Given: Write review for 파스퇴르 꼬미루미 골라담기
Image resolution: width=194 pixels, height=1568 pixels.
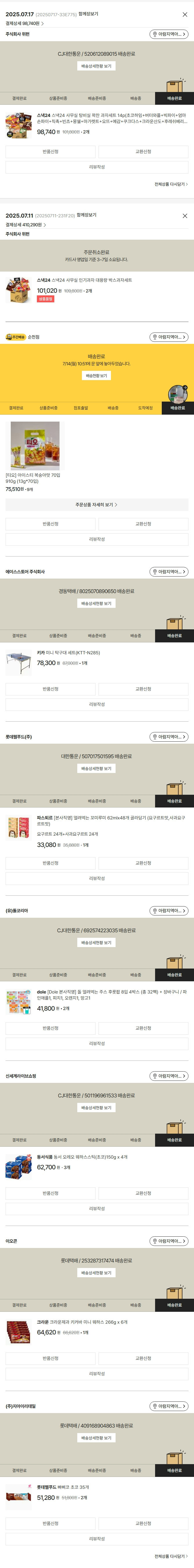Looking at the screenshot, I should [97, 878].
